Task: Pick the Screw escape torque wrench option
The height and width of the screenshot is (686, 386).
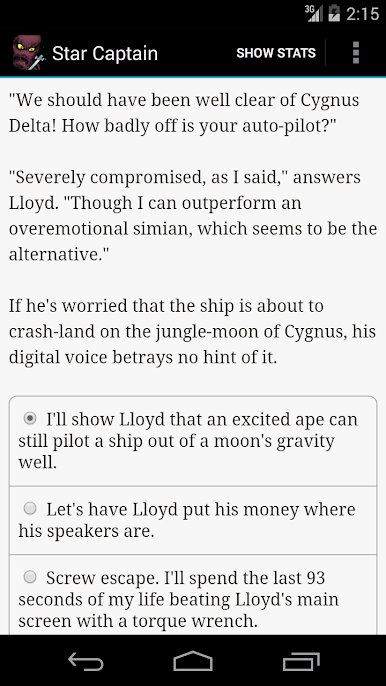Action: tap(193, 595)
